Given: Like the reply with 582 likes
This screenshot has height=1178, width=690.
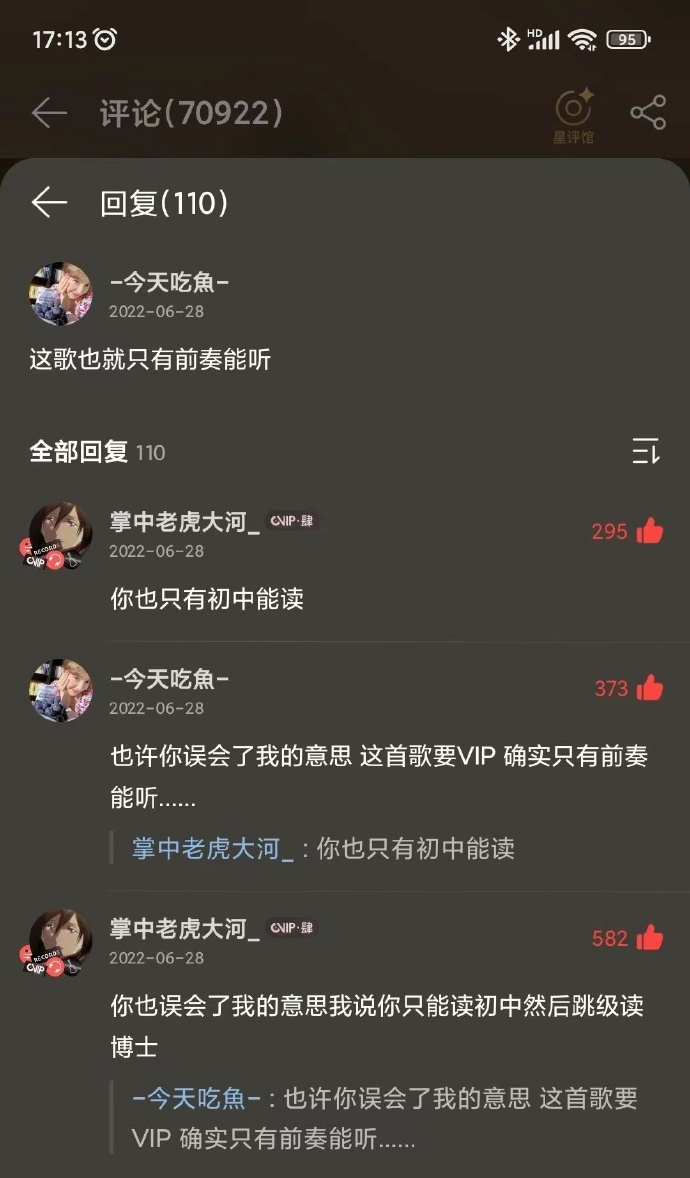Looking at the screenshot, I should click(x=650, y=938).
